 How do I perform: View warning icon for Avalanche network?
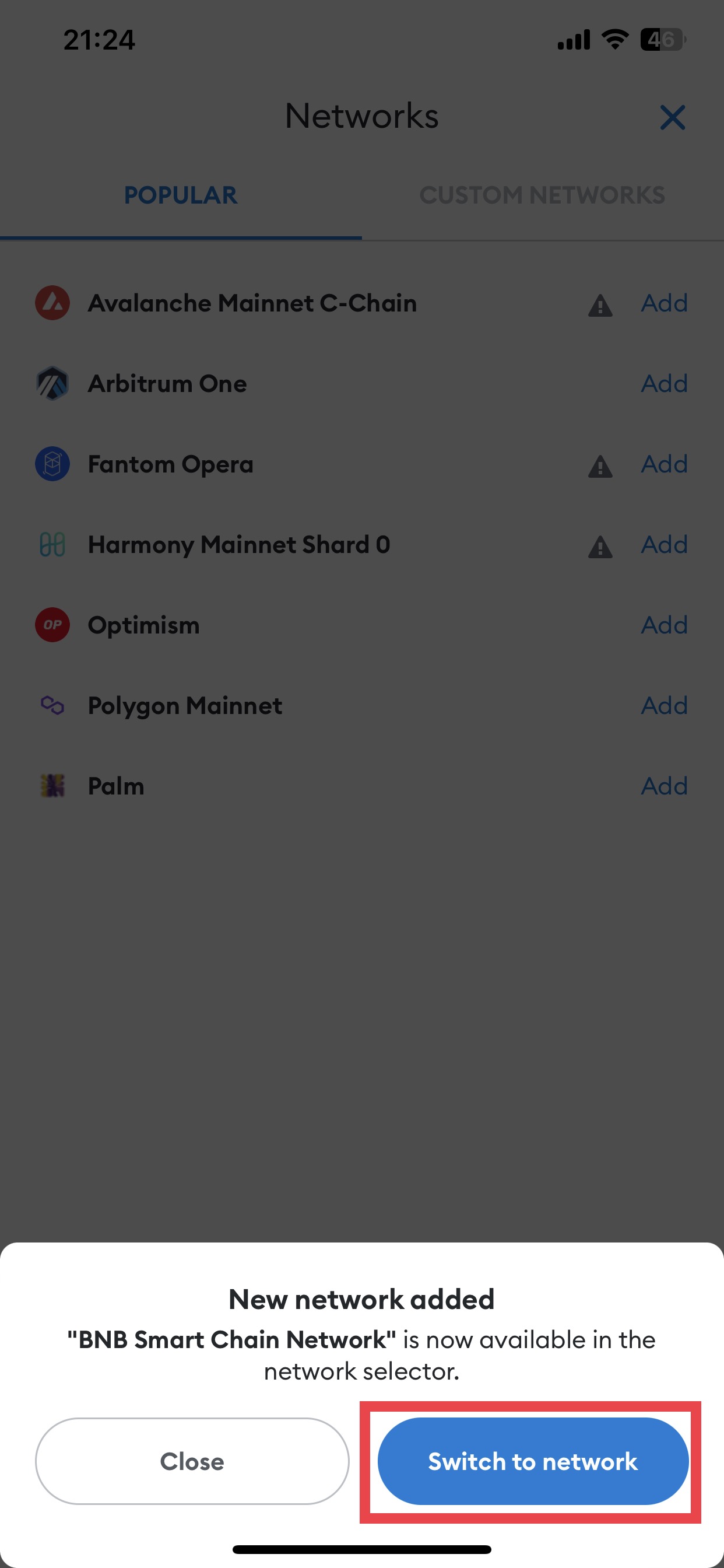600,306
